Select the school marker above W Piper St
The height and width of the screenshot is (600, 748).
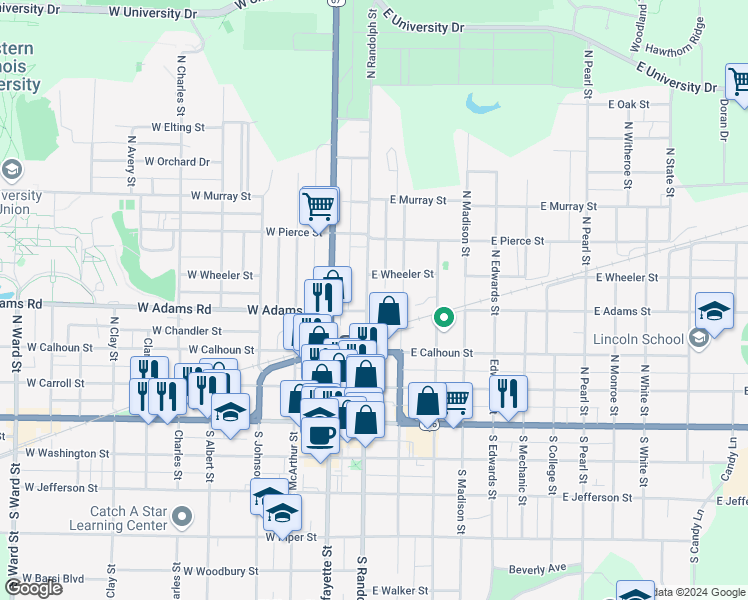282,514
